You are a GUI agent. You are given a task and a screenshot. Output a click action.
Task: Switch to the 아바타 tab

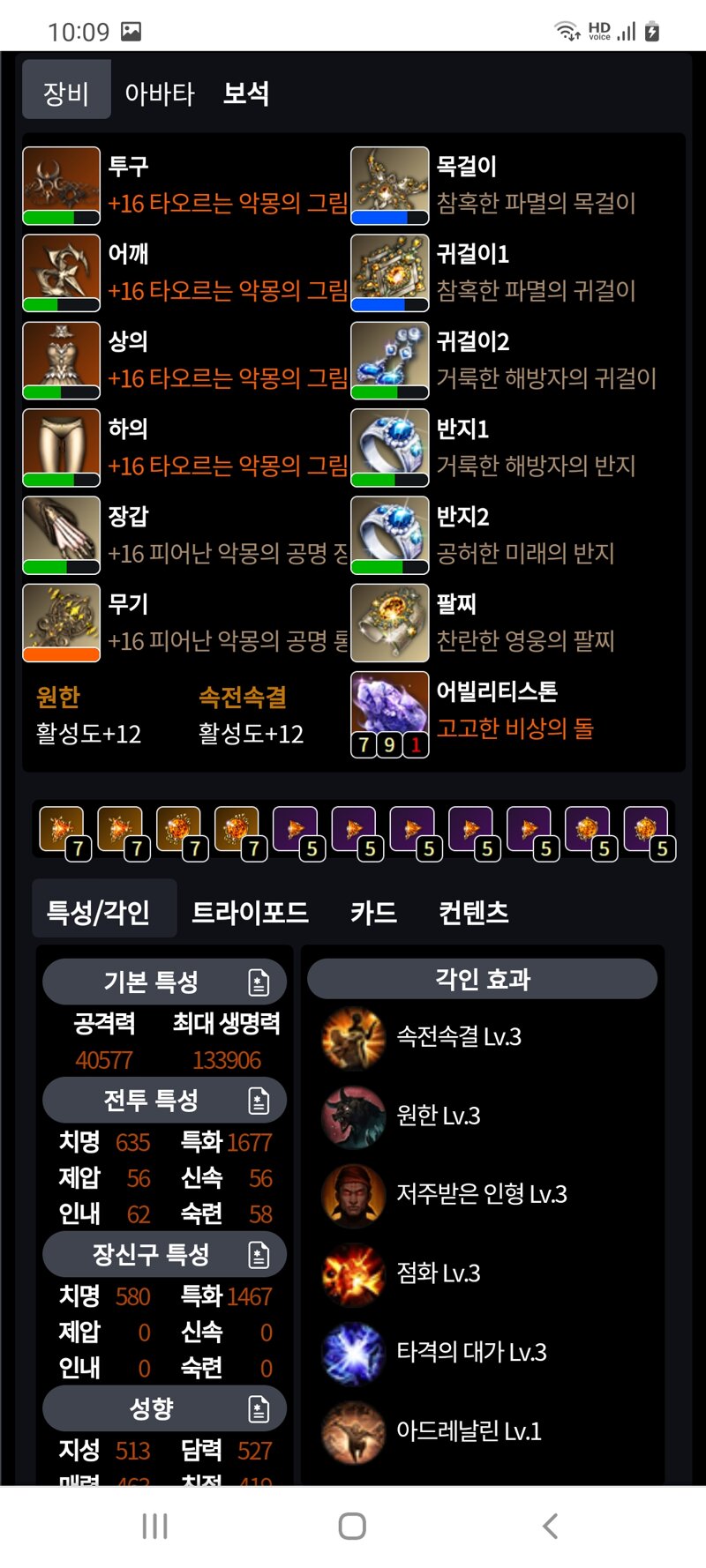pyautogui.click(x=159, y=92)
